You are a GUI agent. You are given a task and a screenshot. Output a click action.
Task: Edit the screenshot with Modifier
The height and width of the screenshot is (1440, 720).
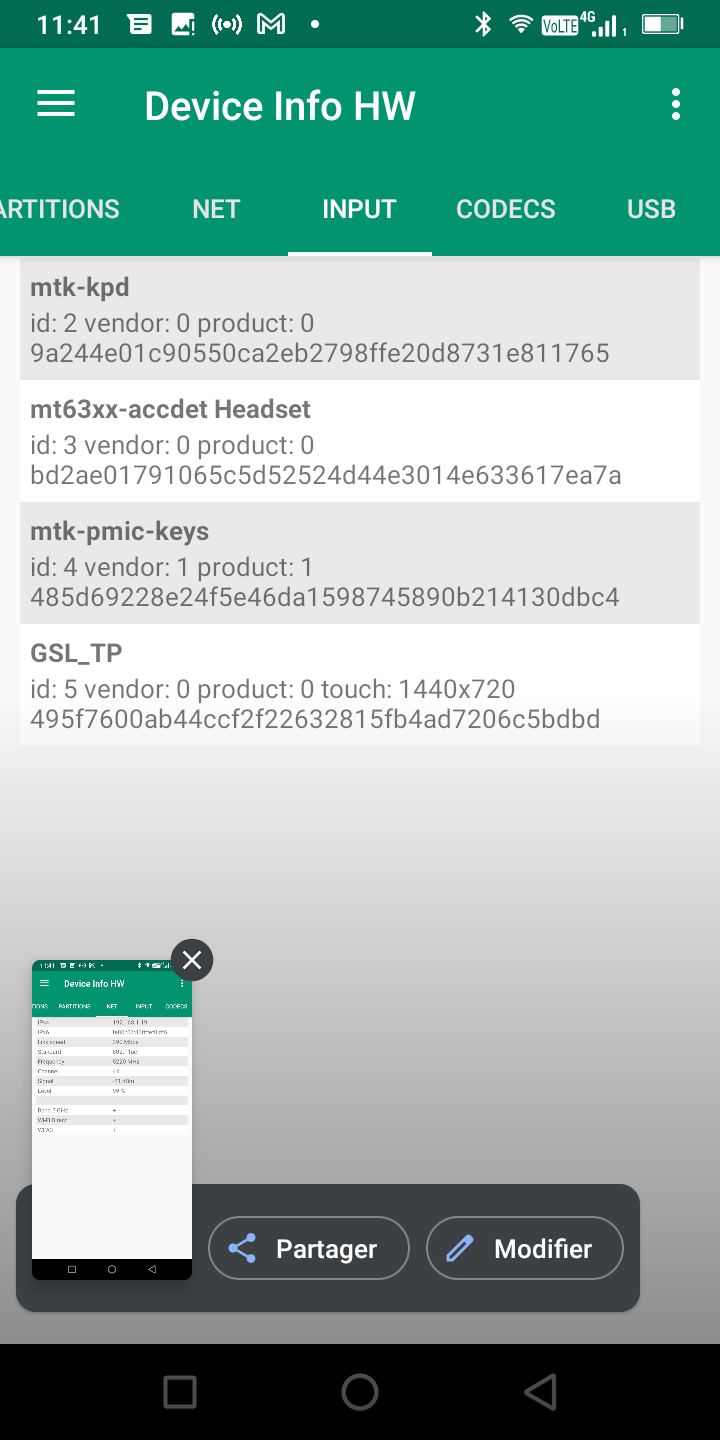[524, 1248]
